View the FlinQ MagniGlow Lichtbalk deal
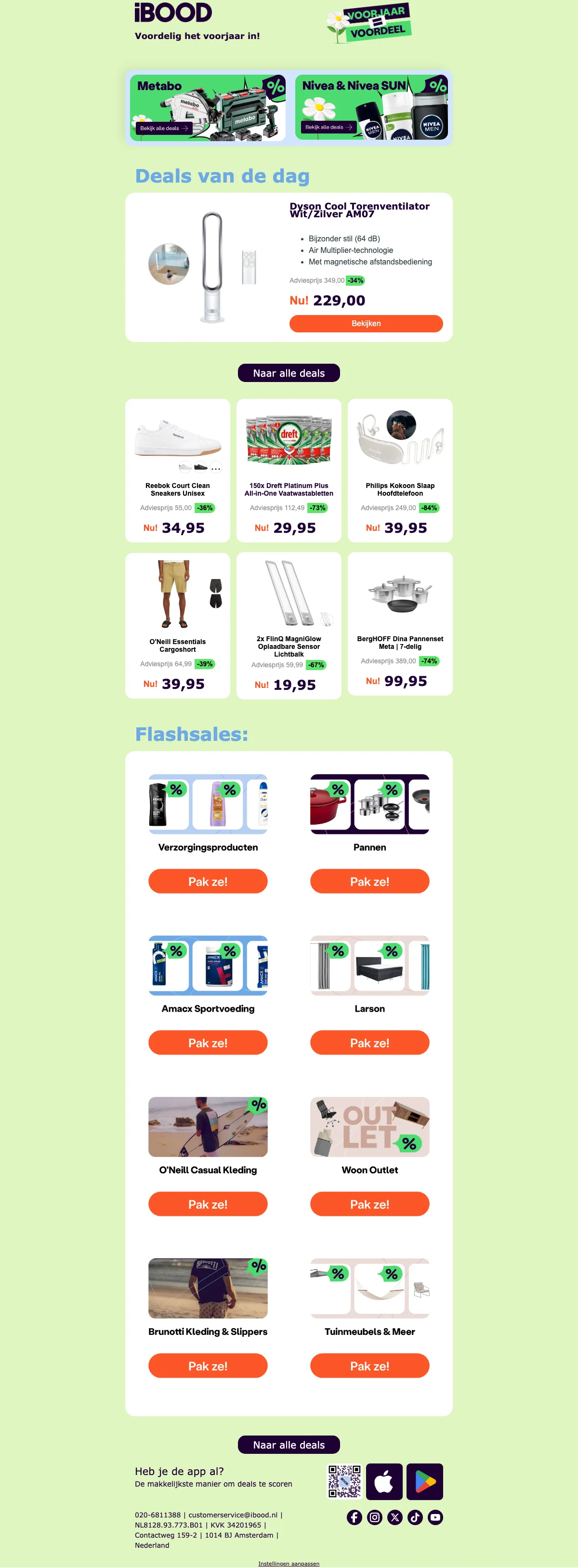Screen dimensions: 578x1568 (289, 625)
